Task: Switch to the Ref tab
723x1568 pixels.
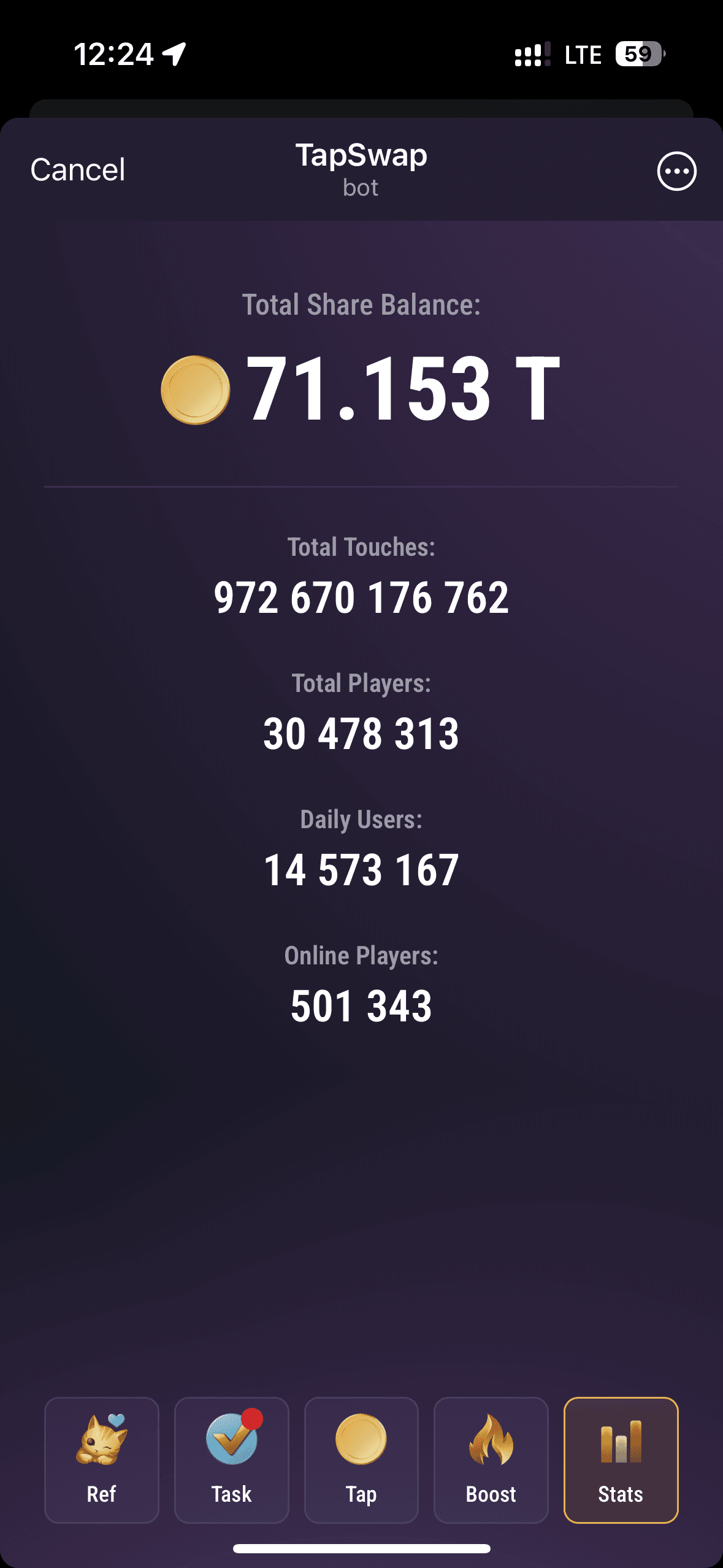Action: point(102,1459)
